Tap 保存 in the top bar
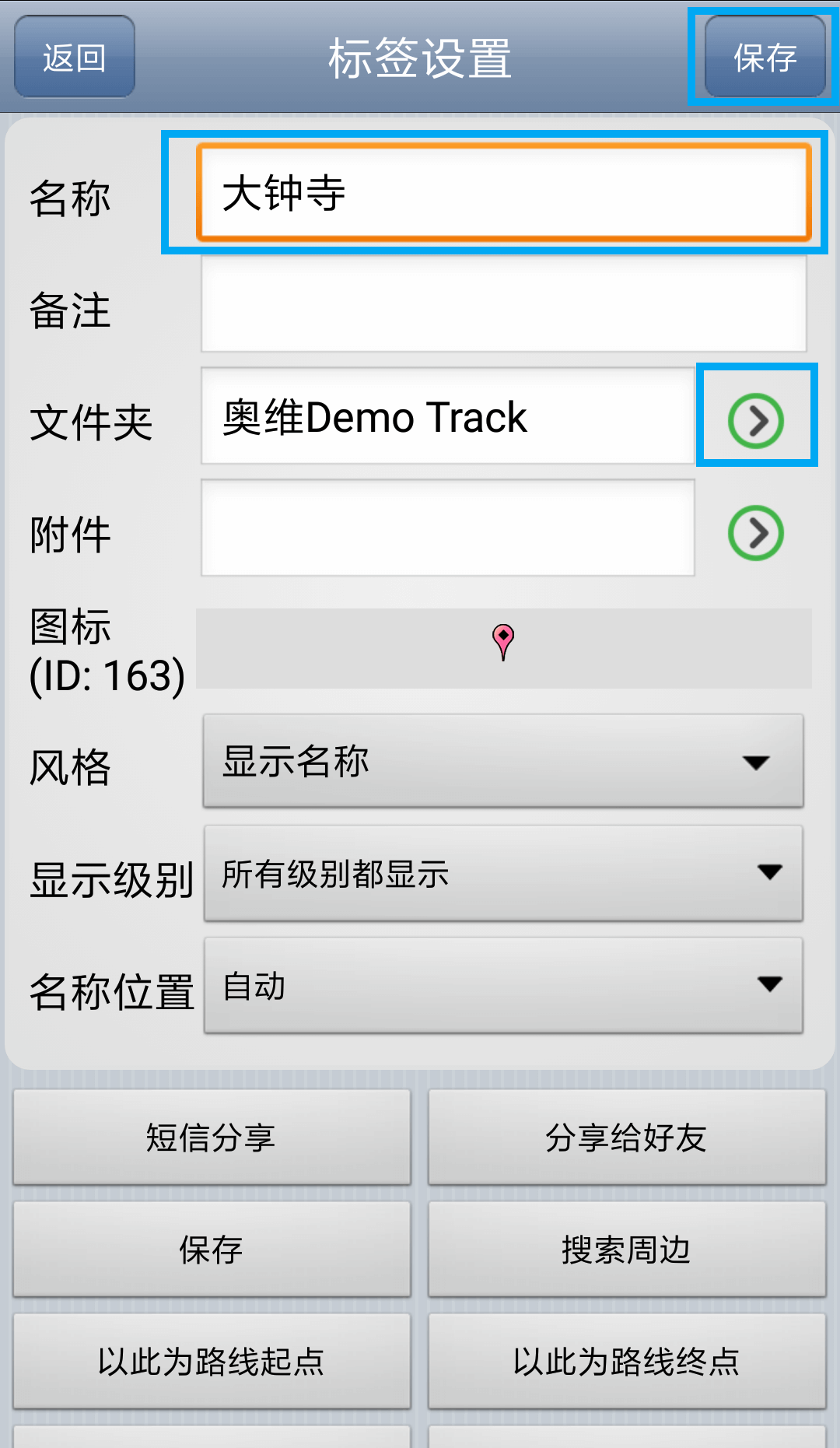 coord(765,58)
